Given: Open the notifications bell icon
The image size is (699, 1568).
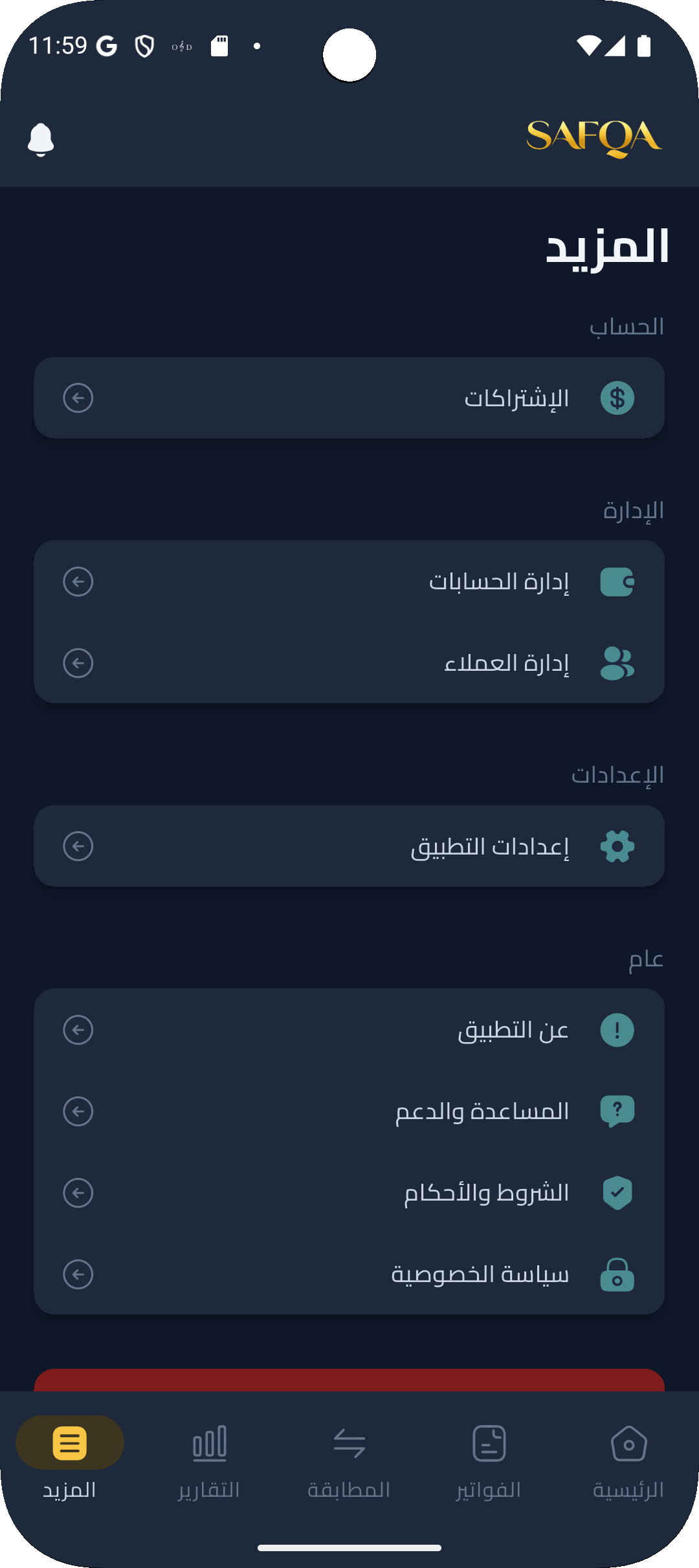Looking at the screenshot, I should click(x=41, y=138).
